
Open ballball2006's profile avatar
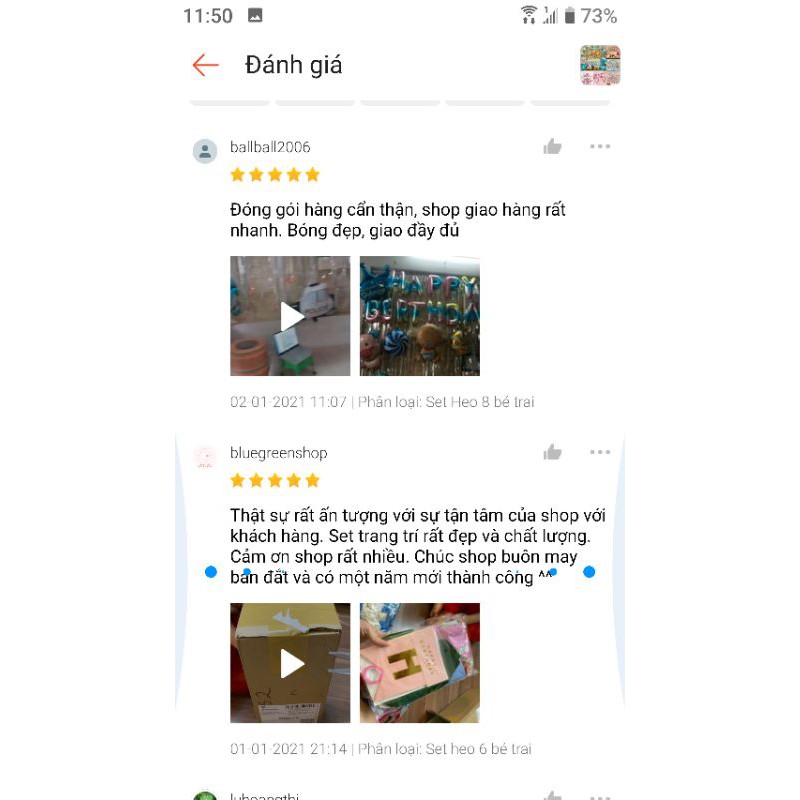(x=205, y=151)
